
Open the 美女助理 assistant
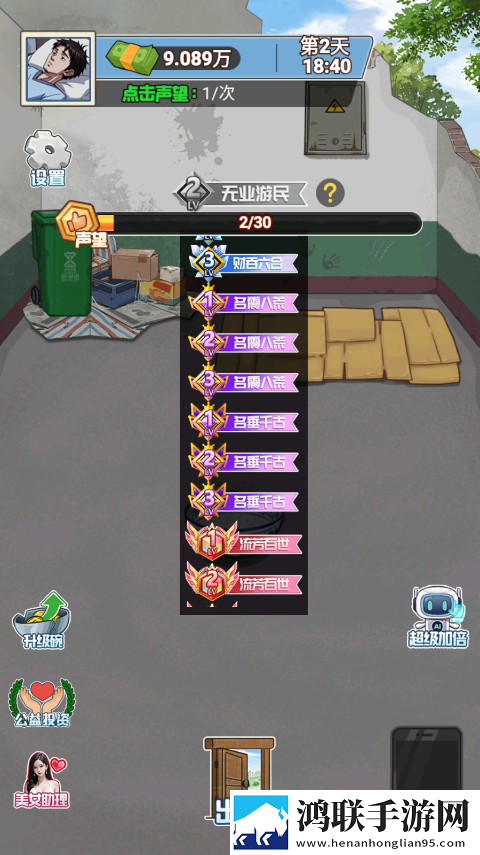point(42,780)
